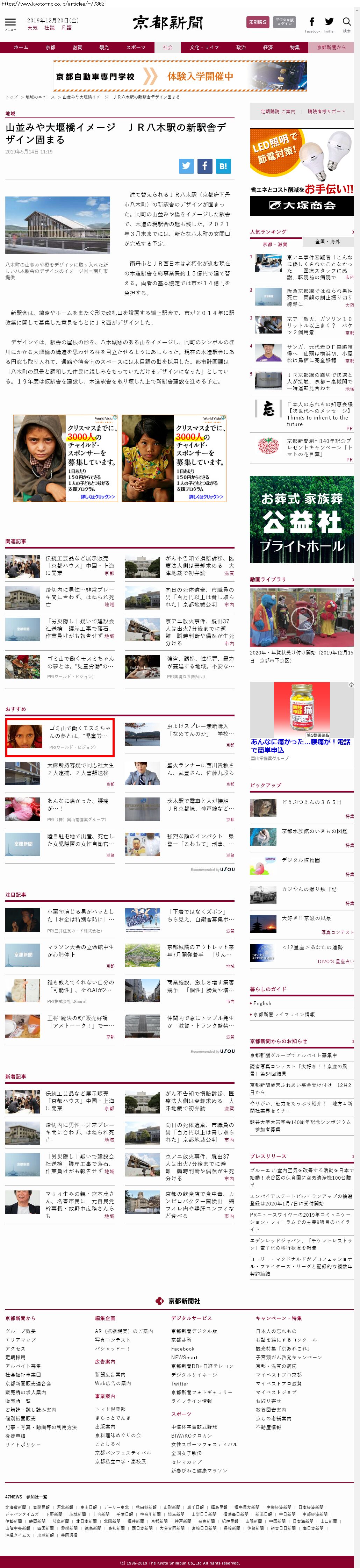Bookmark the article with Hatena B!

(223, 166)
